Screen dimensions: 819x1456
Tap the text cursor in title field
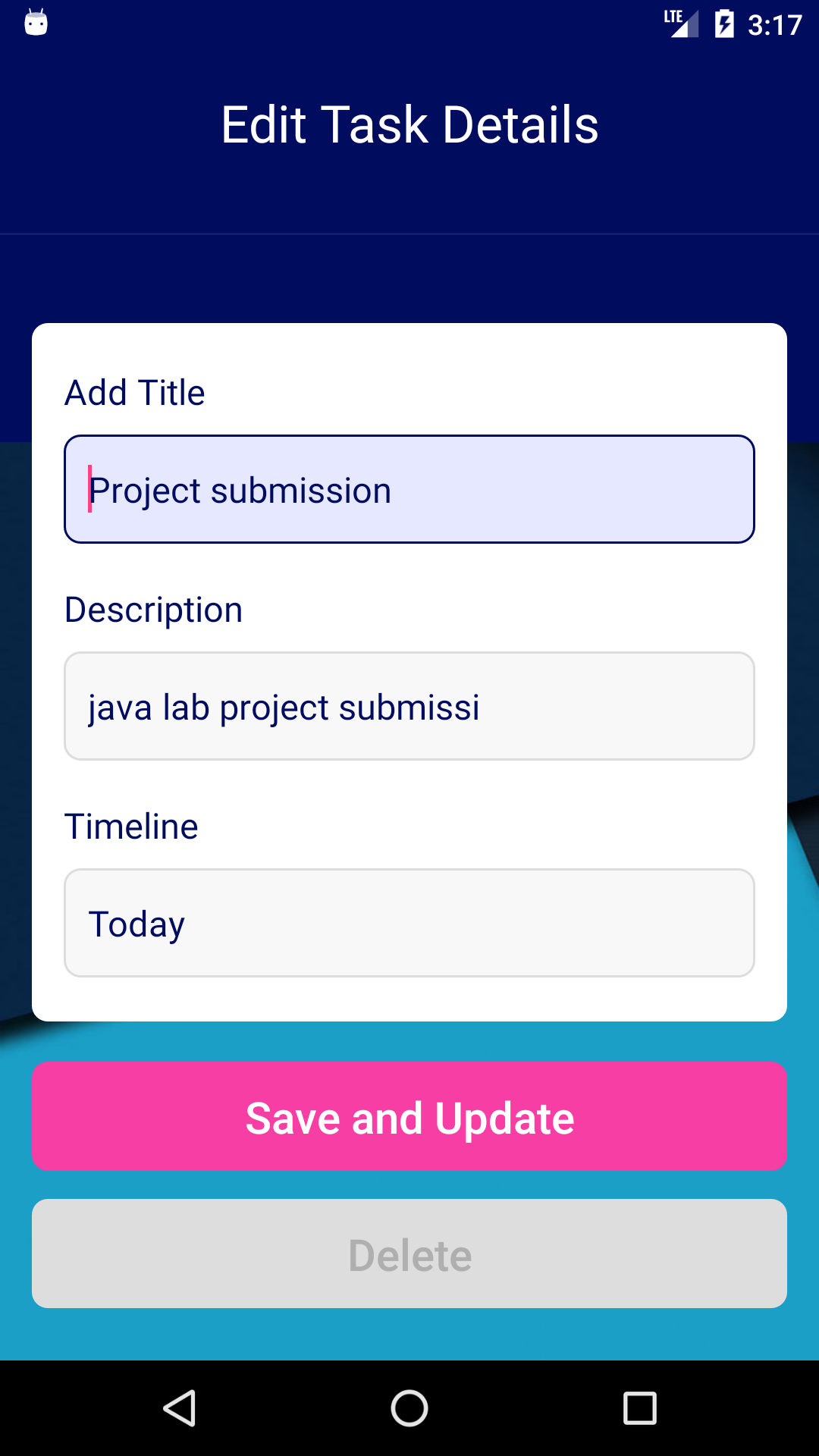(x=89, y=489)
